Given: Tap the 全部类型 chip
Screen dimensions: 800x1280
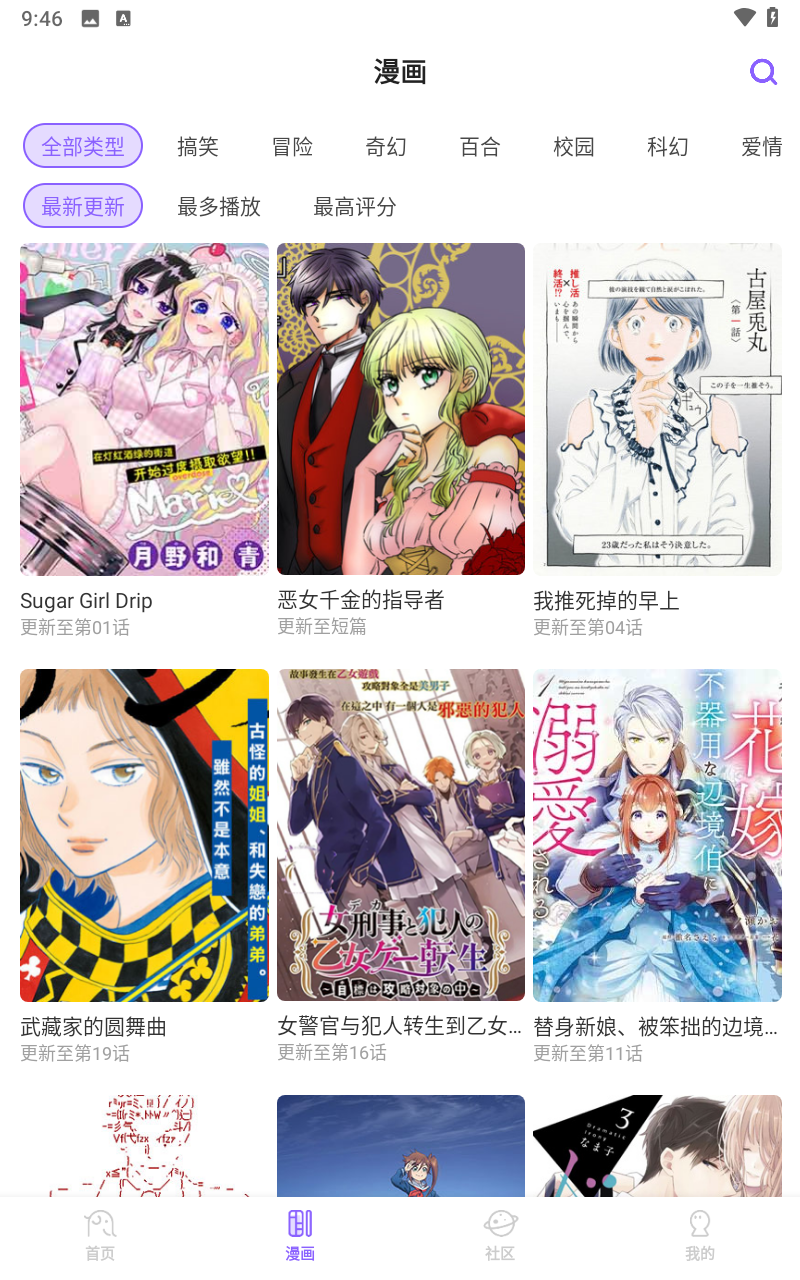Looking at the screenshot, I should tap(83, 147).
